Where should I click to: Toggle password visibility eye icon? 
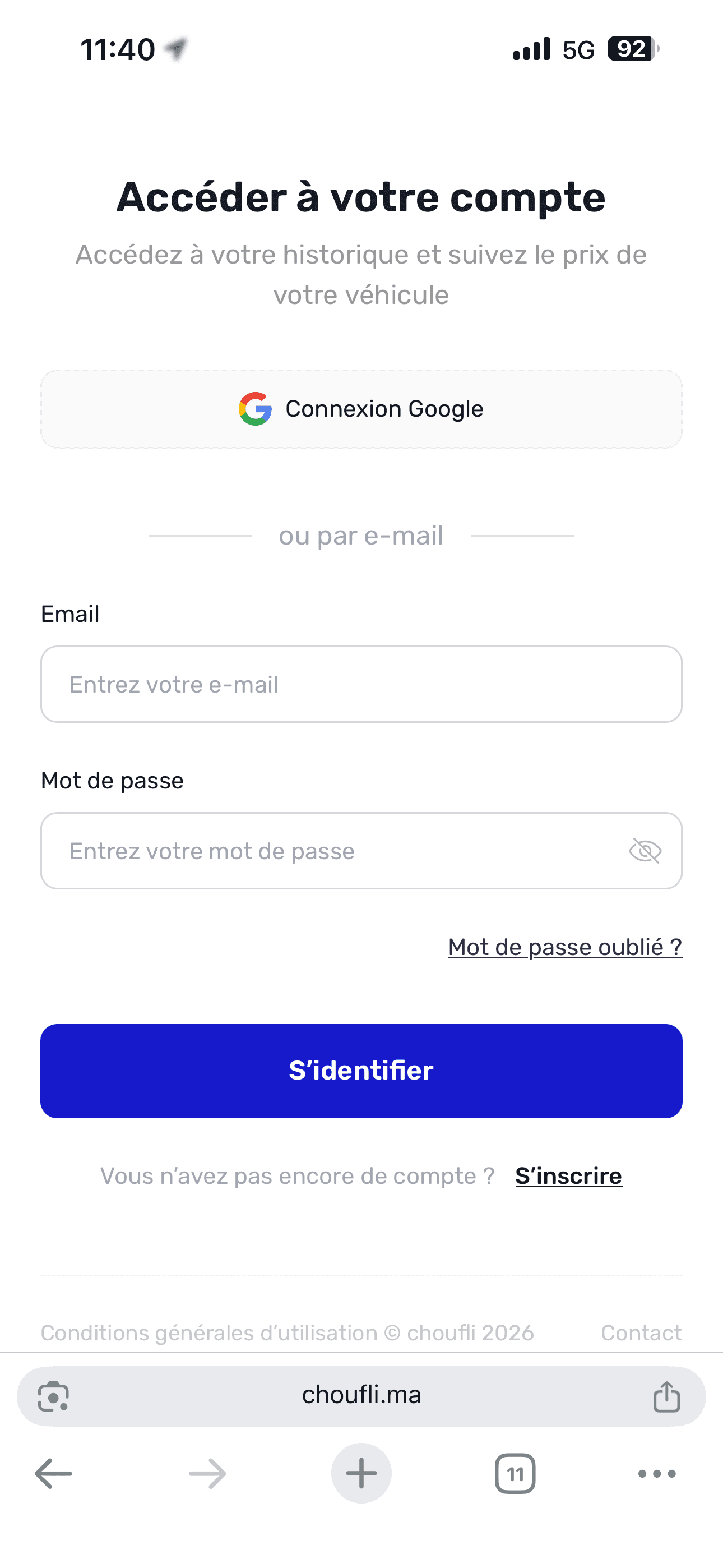coord(645,851)
